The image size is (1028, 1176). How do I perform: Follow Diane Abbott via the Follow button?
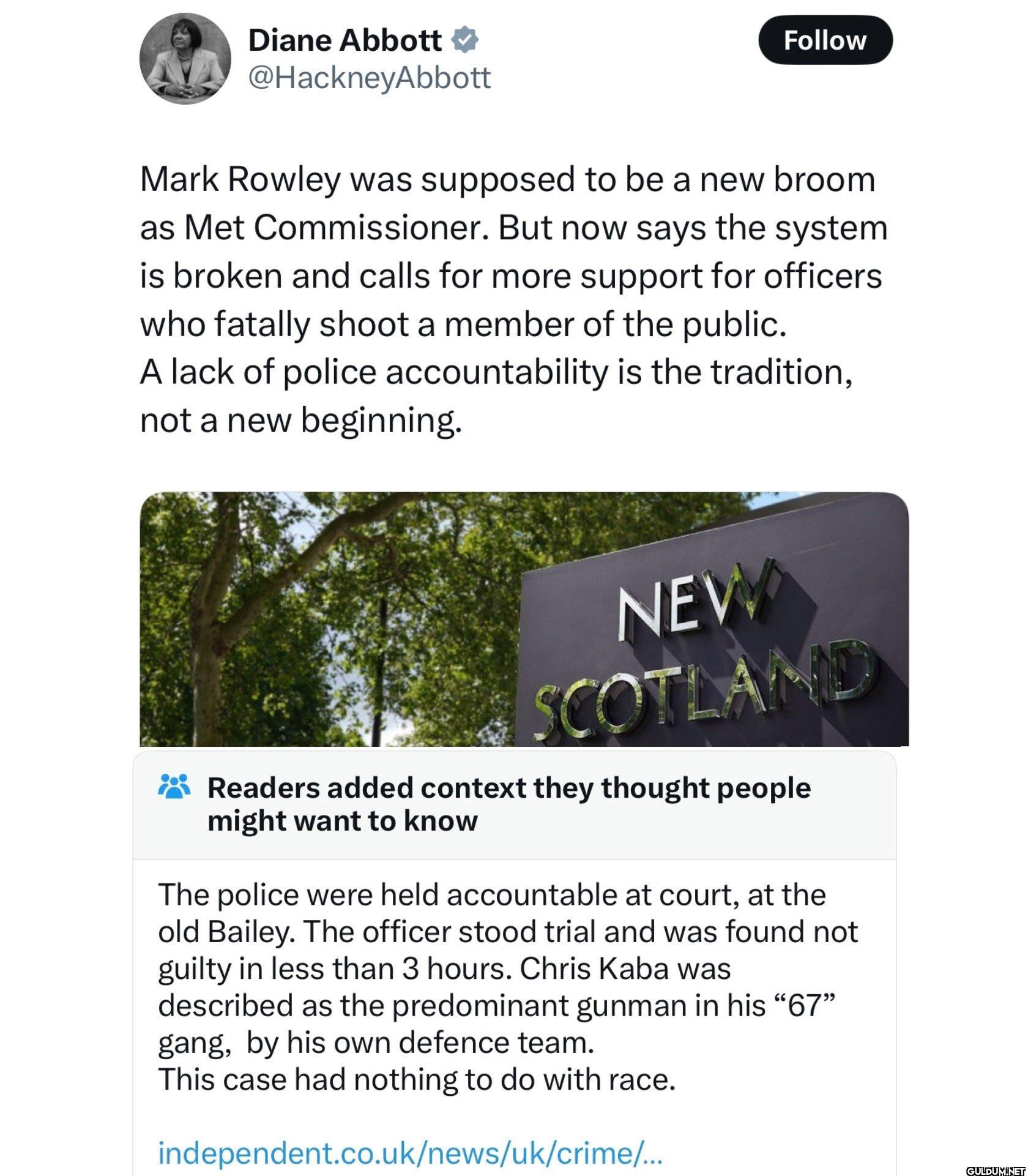(825, 39)
